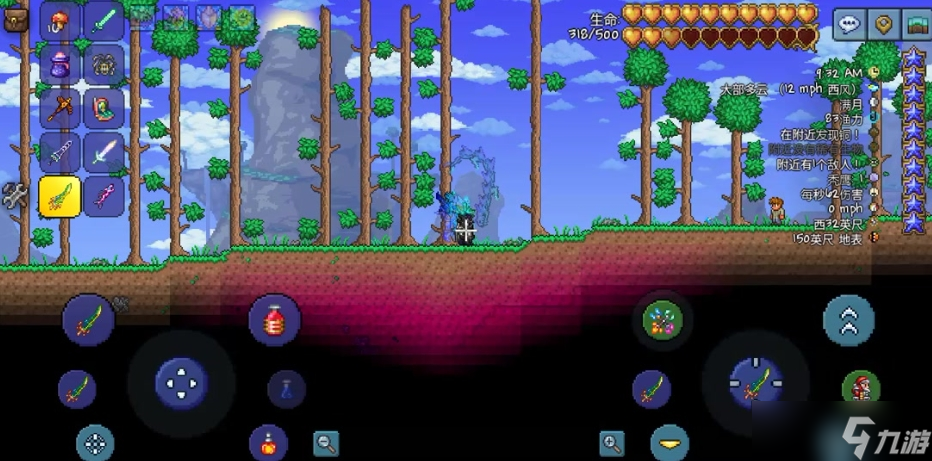Select the pickaxe hotbar slot

click(x=59, y=109)
